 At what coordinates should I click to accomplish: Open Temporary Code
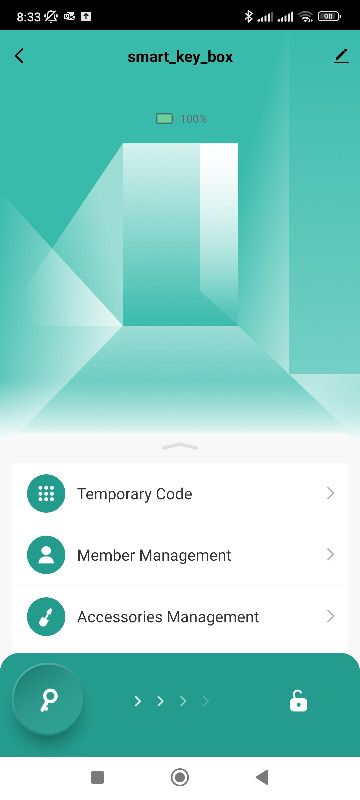click(180, 493)
